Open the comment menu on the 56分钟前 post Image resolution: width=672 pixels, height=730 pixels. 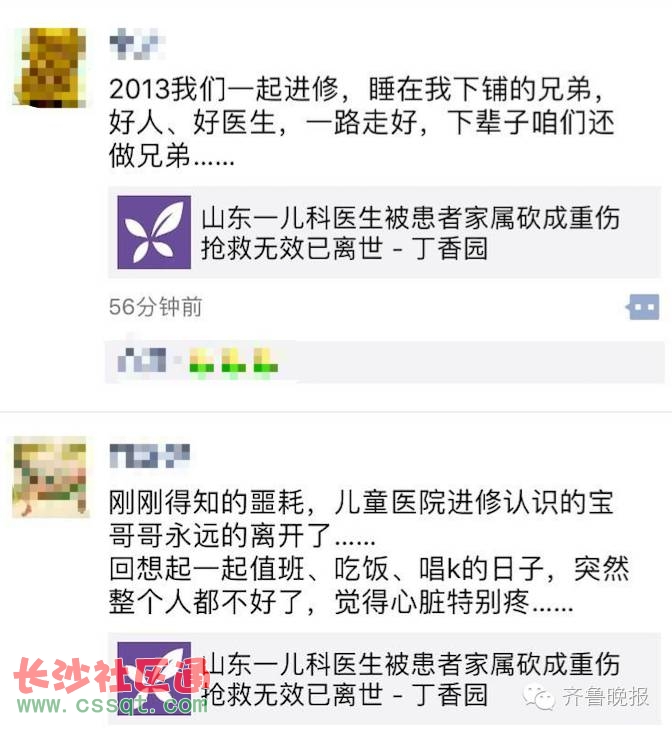pyautogui.click(x=643, y=307)
